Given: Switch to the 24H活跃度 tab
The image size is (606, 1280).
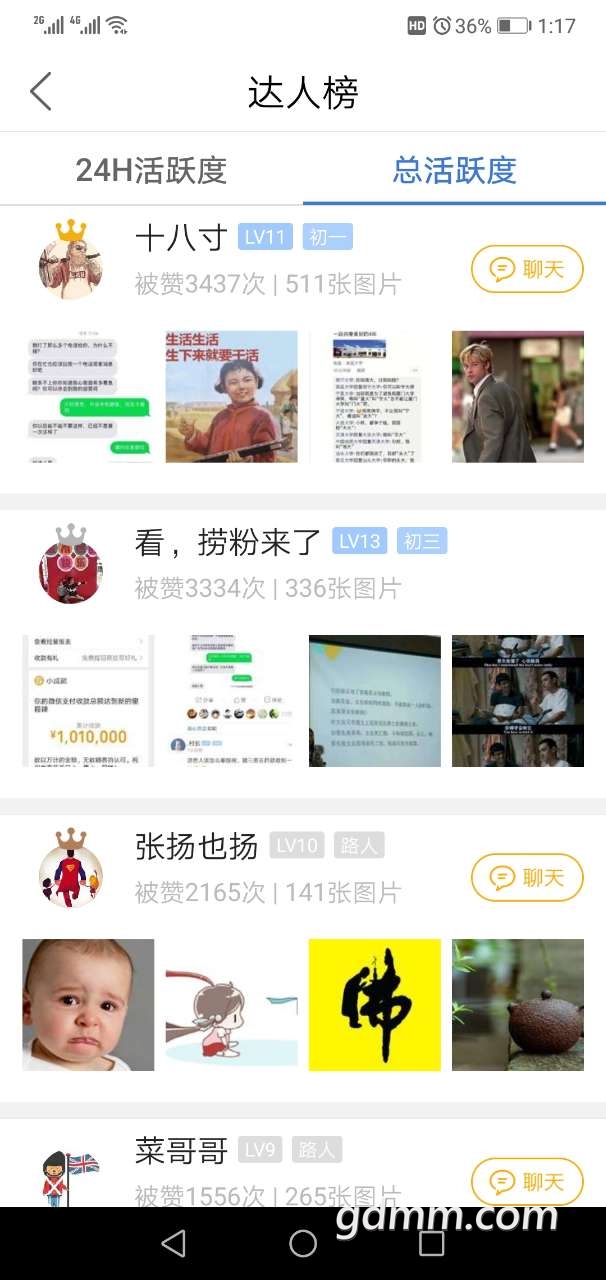Looking at the screenshot, I should click(151, 170).
